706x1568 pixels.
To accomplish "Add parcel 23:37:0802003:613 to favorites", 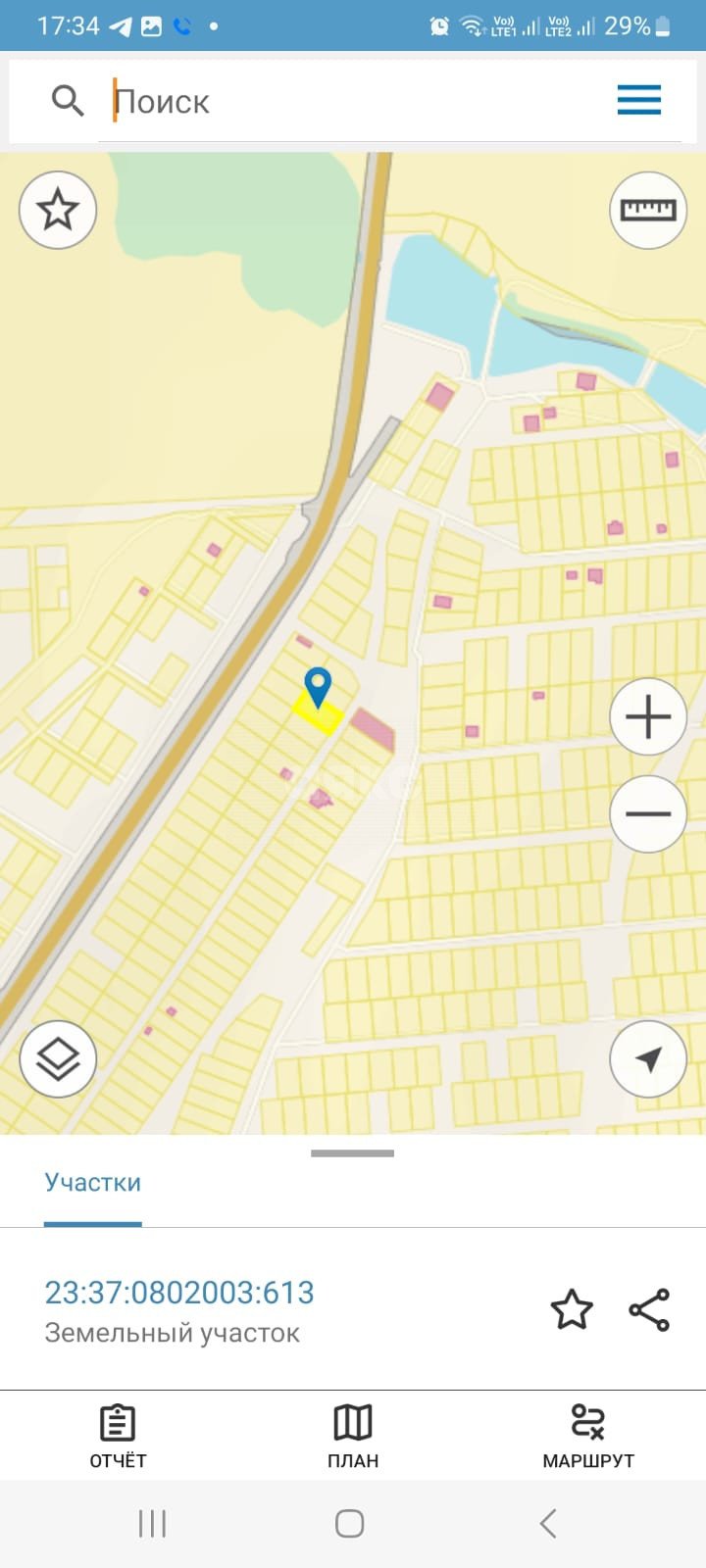I will point(571,1310).
